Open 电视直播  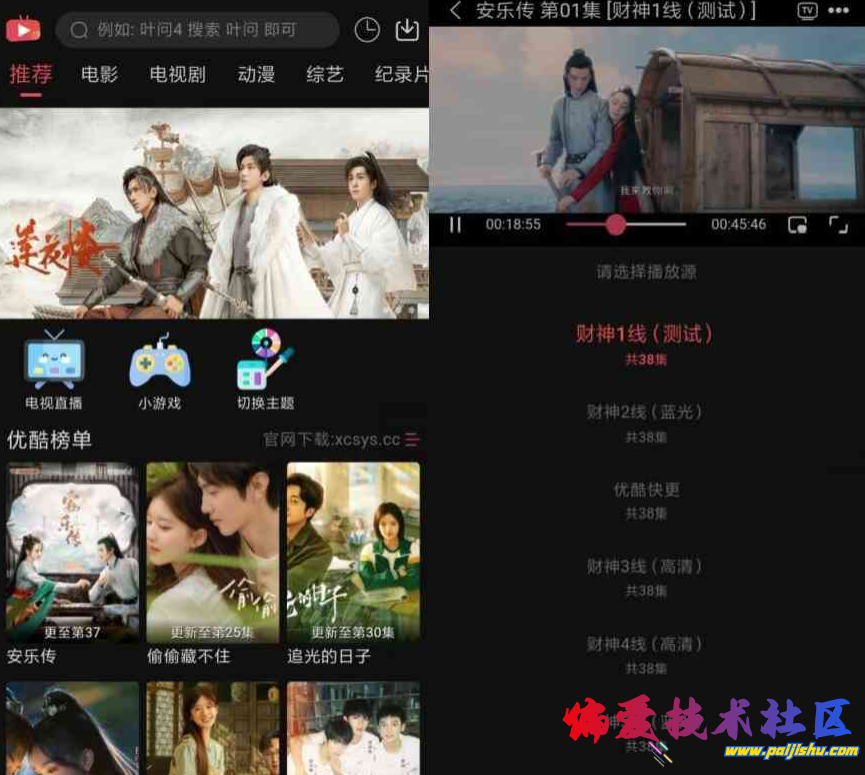point(54,370)
